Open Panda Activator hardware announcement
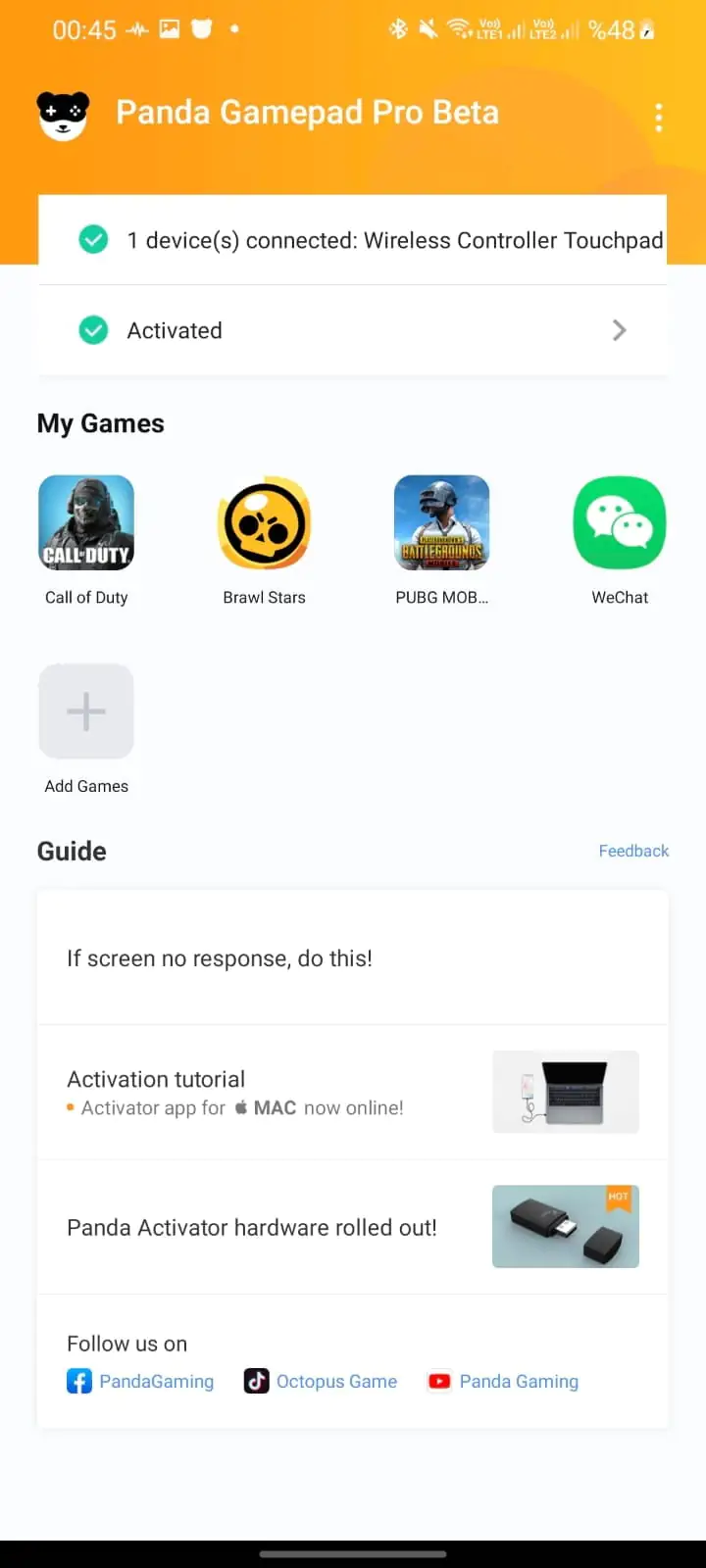706x1568 pixels. point(353,1227)
